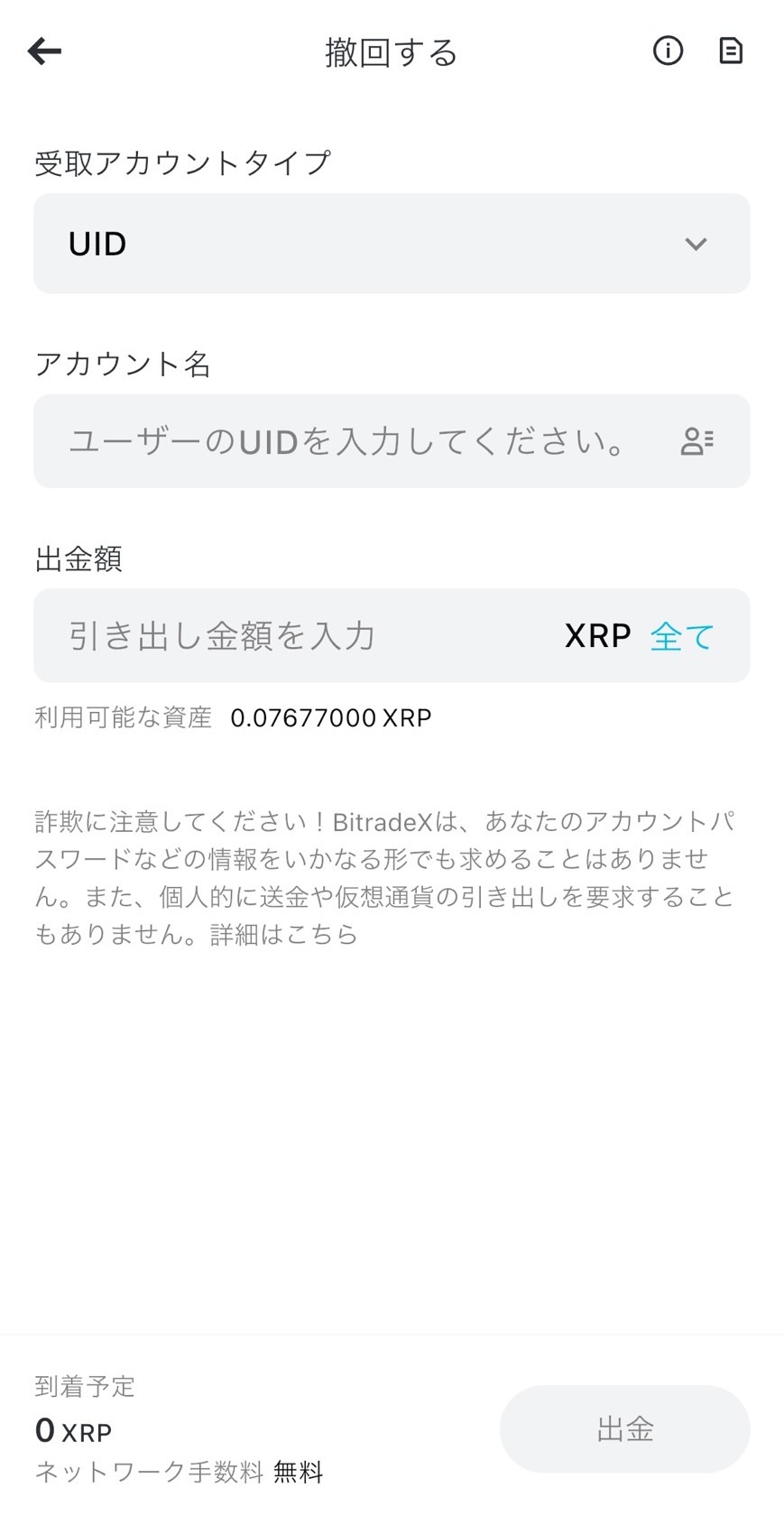This screenshot has height=1525, width=784.
Task: Tap the 出金 withdraw button
Action: point(624,1428)
